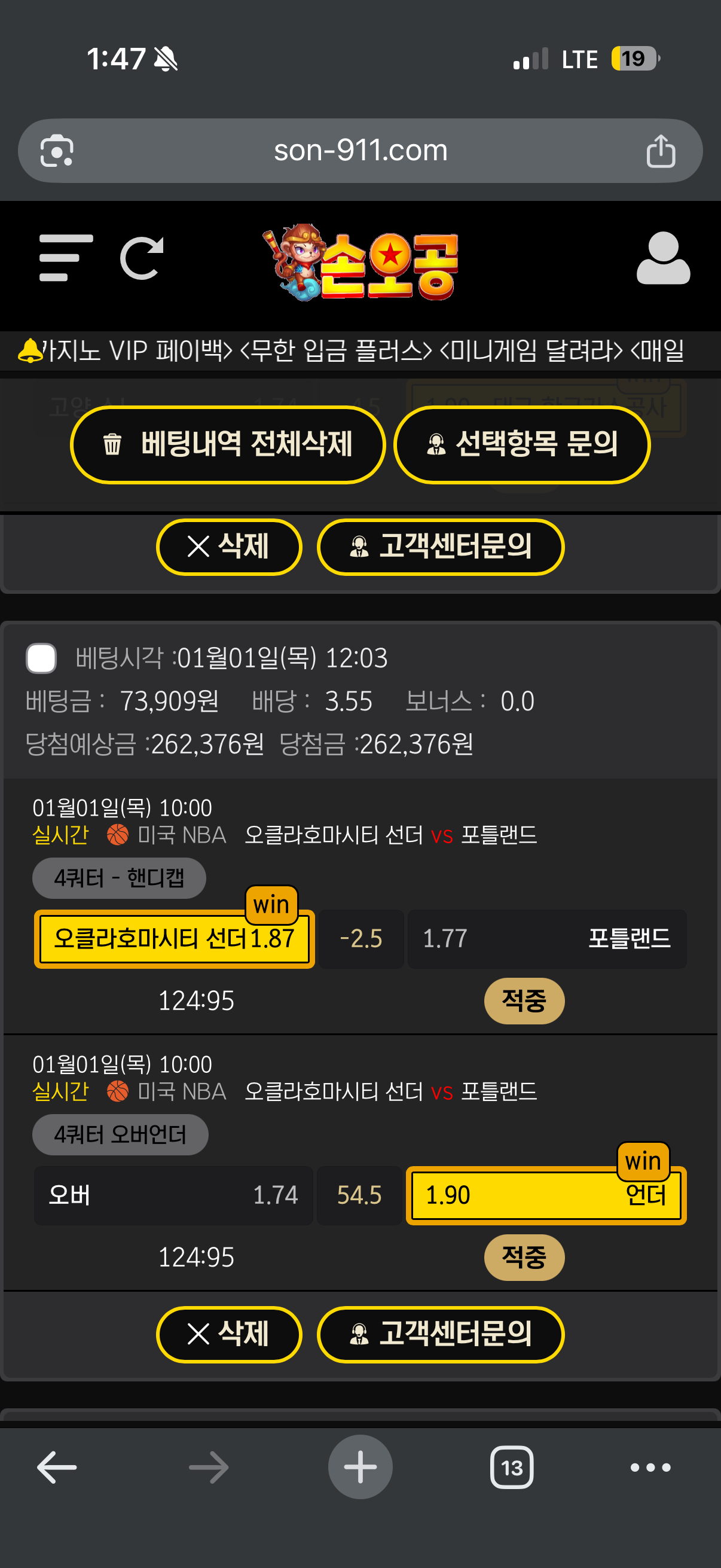Open a new browser tab
The height and width of the screenshot is (1568, 721).
point(360,1467)
